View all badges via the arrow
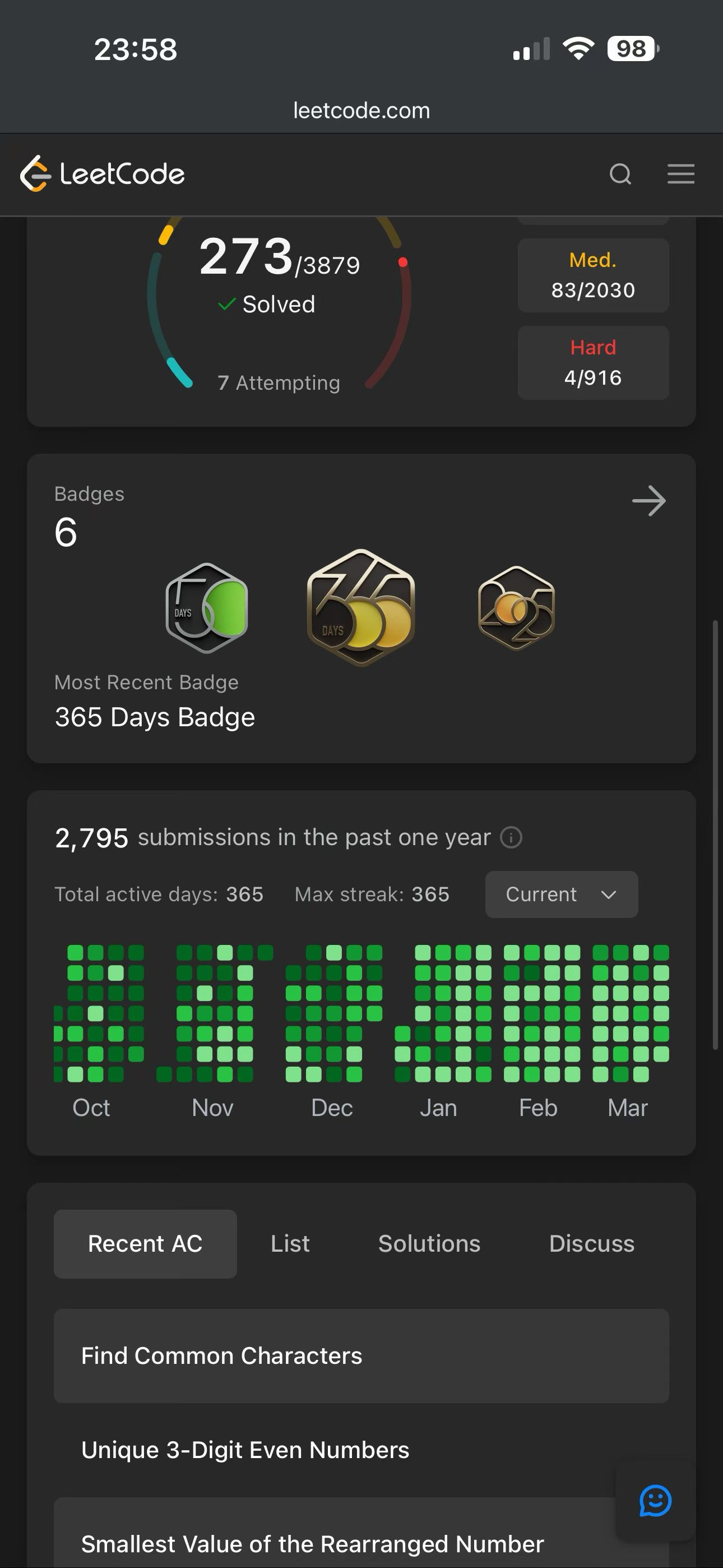Viewport: 723px width, 1568px height. point(649,501)
